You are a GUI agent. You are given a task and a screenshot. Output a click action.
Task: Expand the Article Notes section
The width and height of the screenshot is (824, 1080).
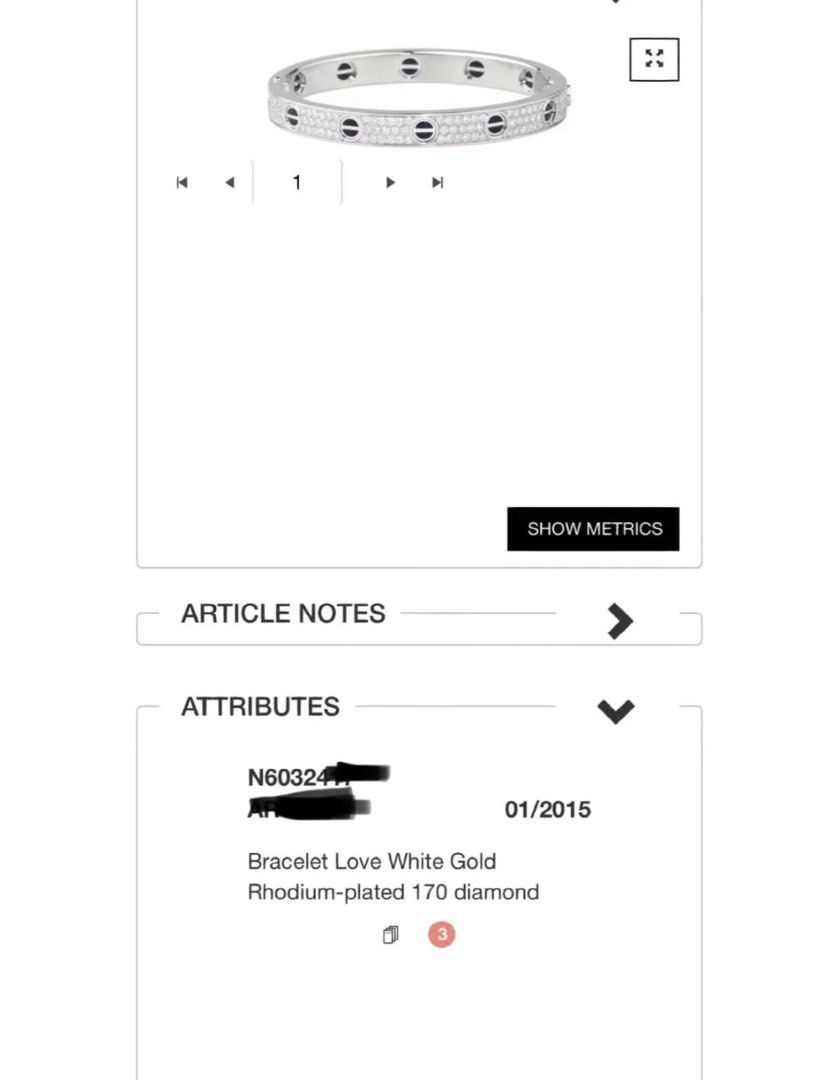[620, 621]
